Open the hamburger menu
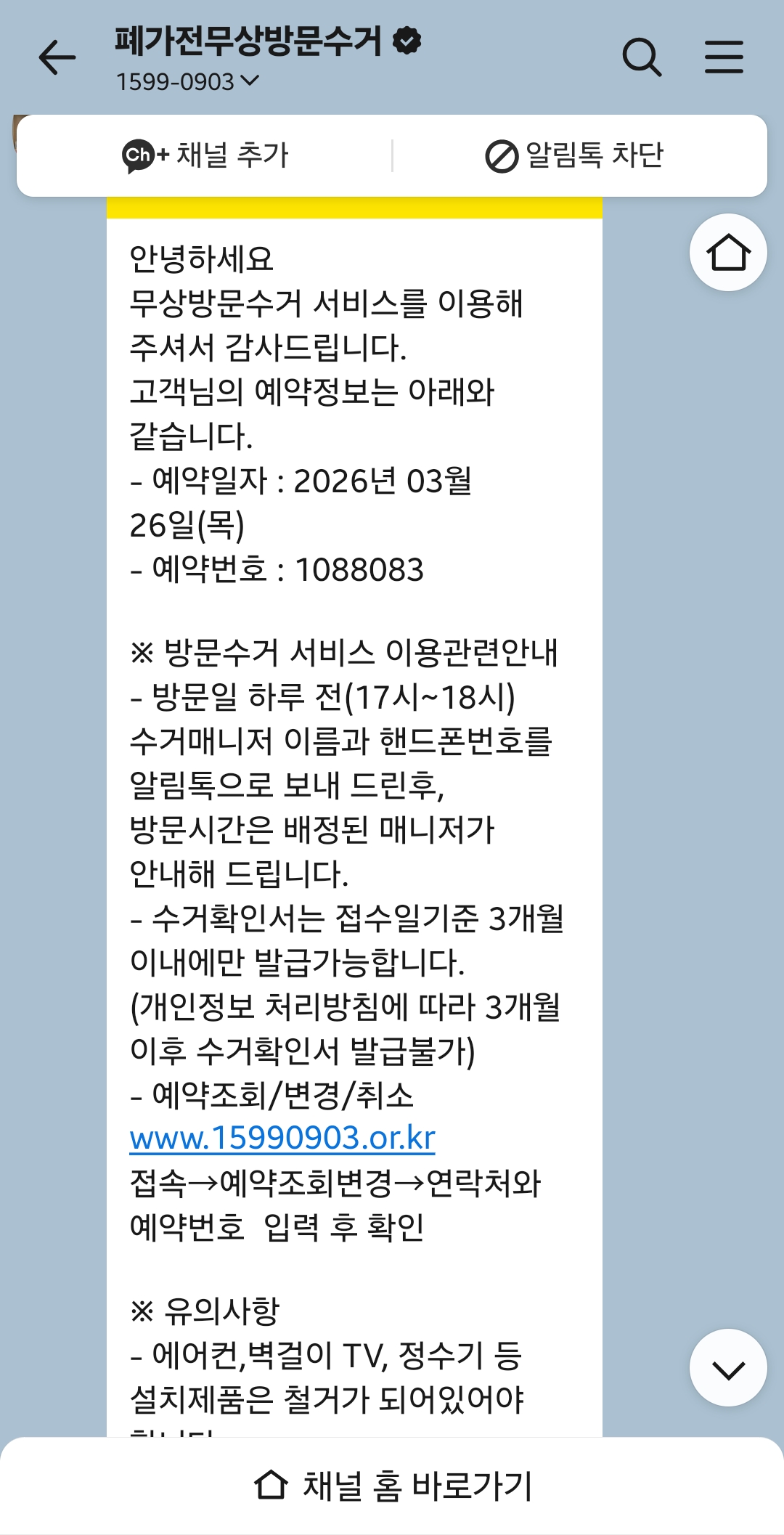 click(724, 57)
